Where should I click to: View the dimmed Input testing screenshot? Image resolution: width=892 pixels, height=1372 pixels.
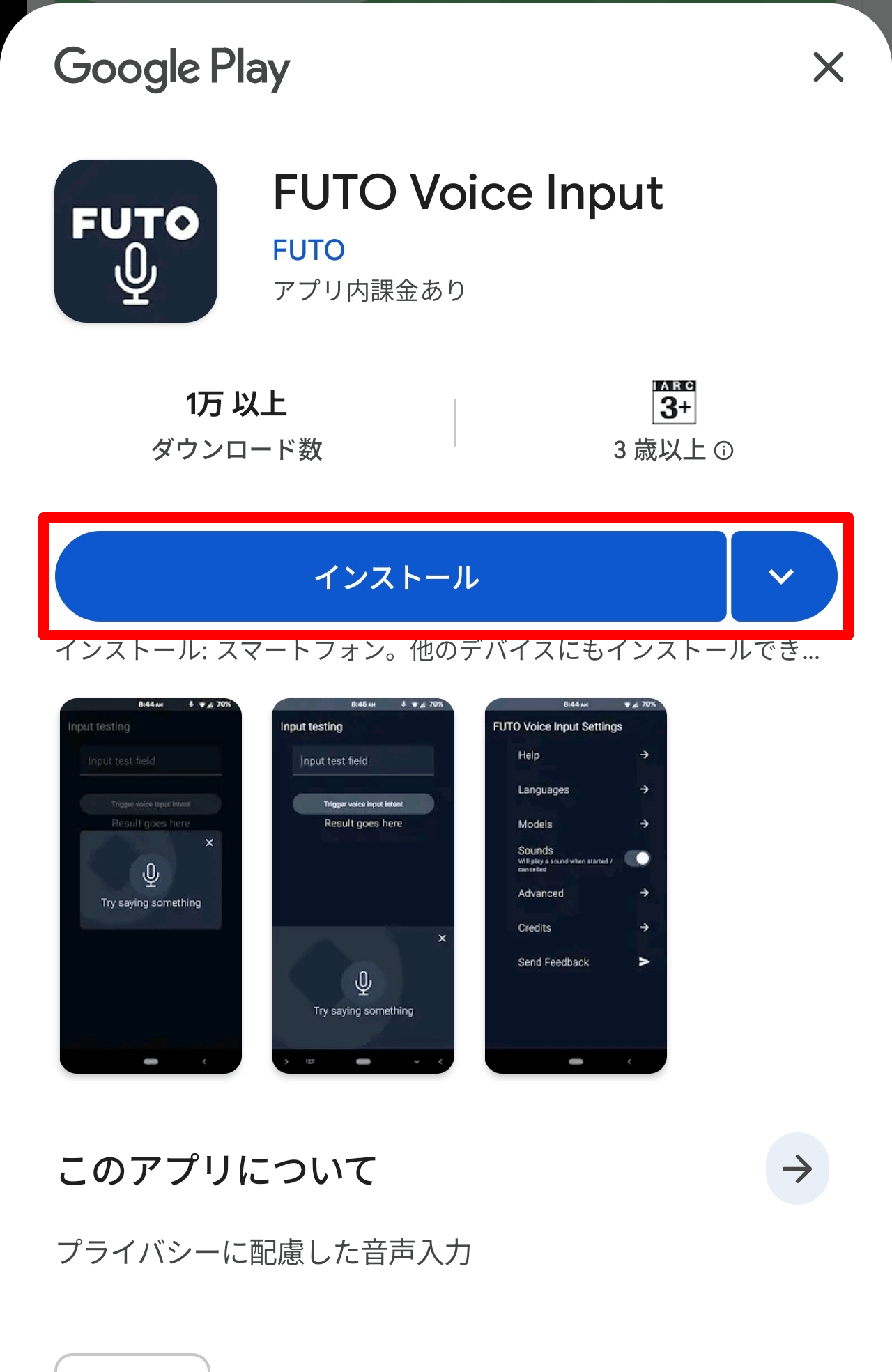tap(151, 885)
